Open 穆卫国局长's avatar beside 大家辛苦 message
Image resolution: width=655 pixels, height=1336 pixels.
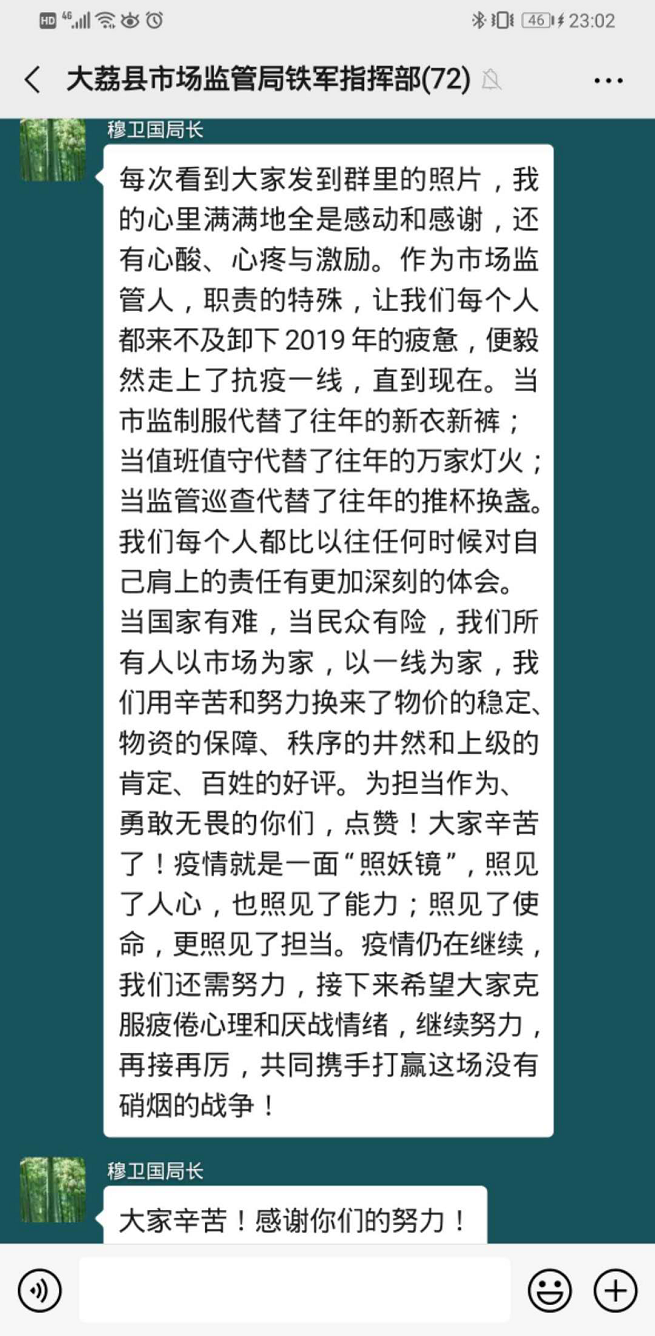[x=53, y=1190]
